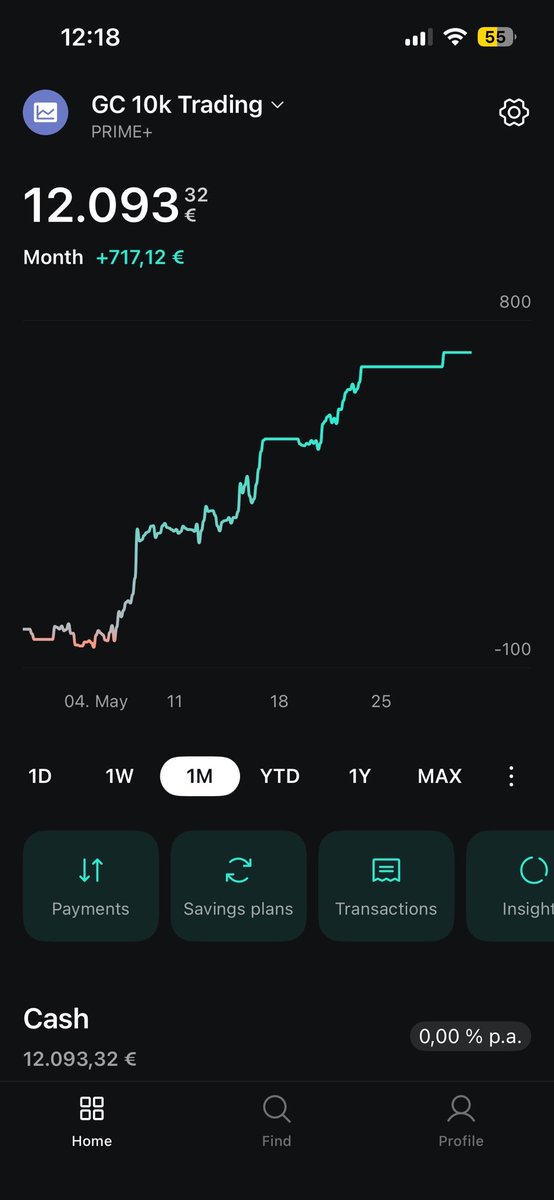
Task: Switch chart to 1W range
Action: coord(119,776)
